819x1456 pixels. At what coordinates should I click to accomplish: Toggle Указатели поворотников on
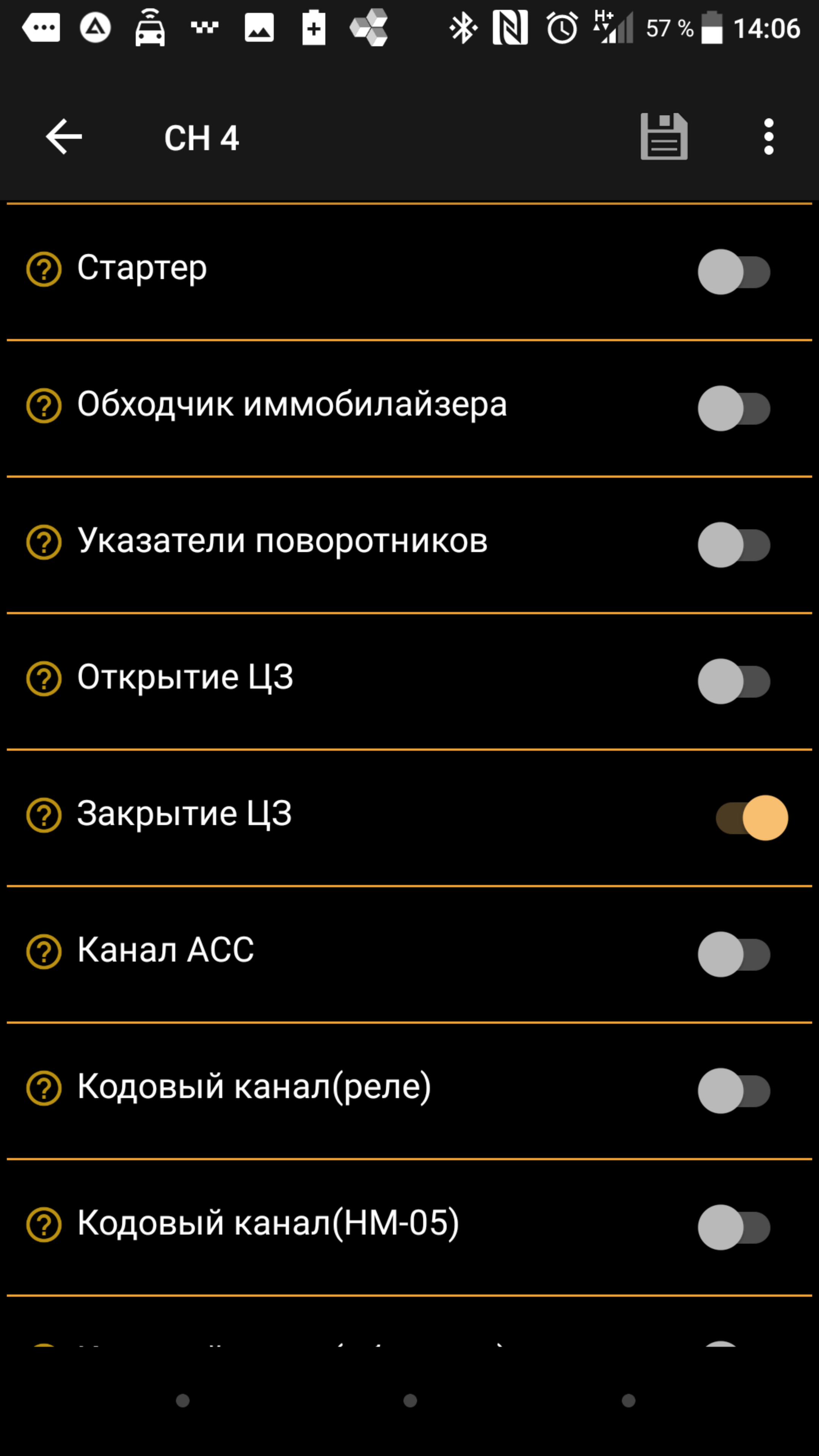coord(734,545)
